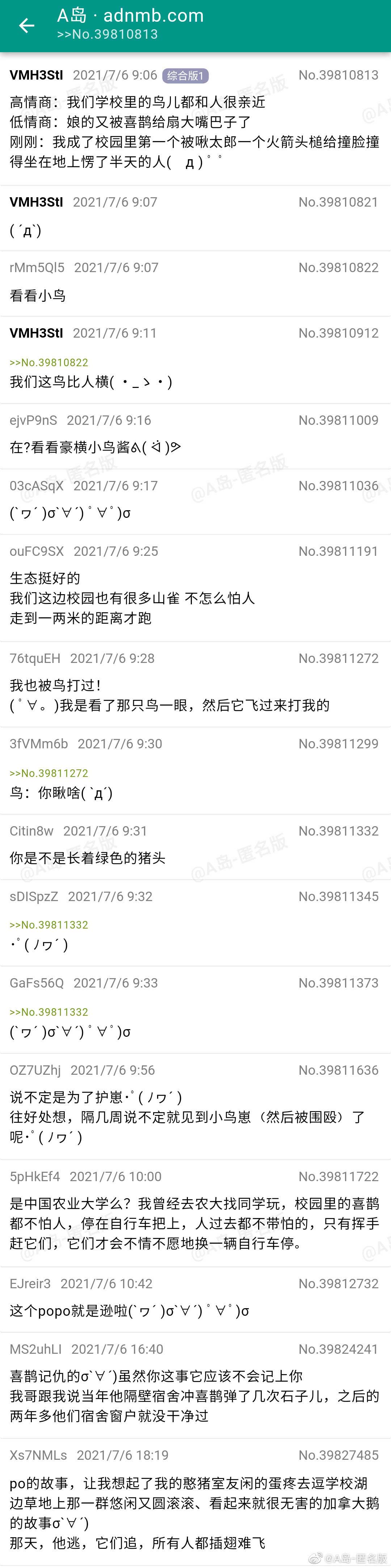This screenshot has width=391, height=1568.
Task: Open reply No.39811722 about 中国农业大学
Action: point(195,1223)
